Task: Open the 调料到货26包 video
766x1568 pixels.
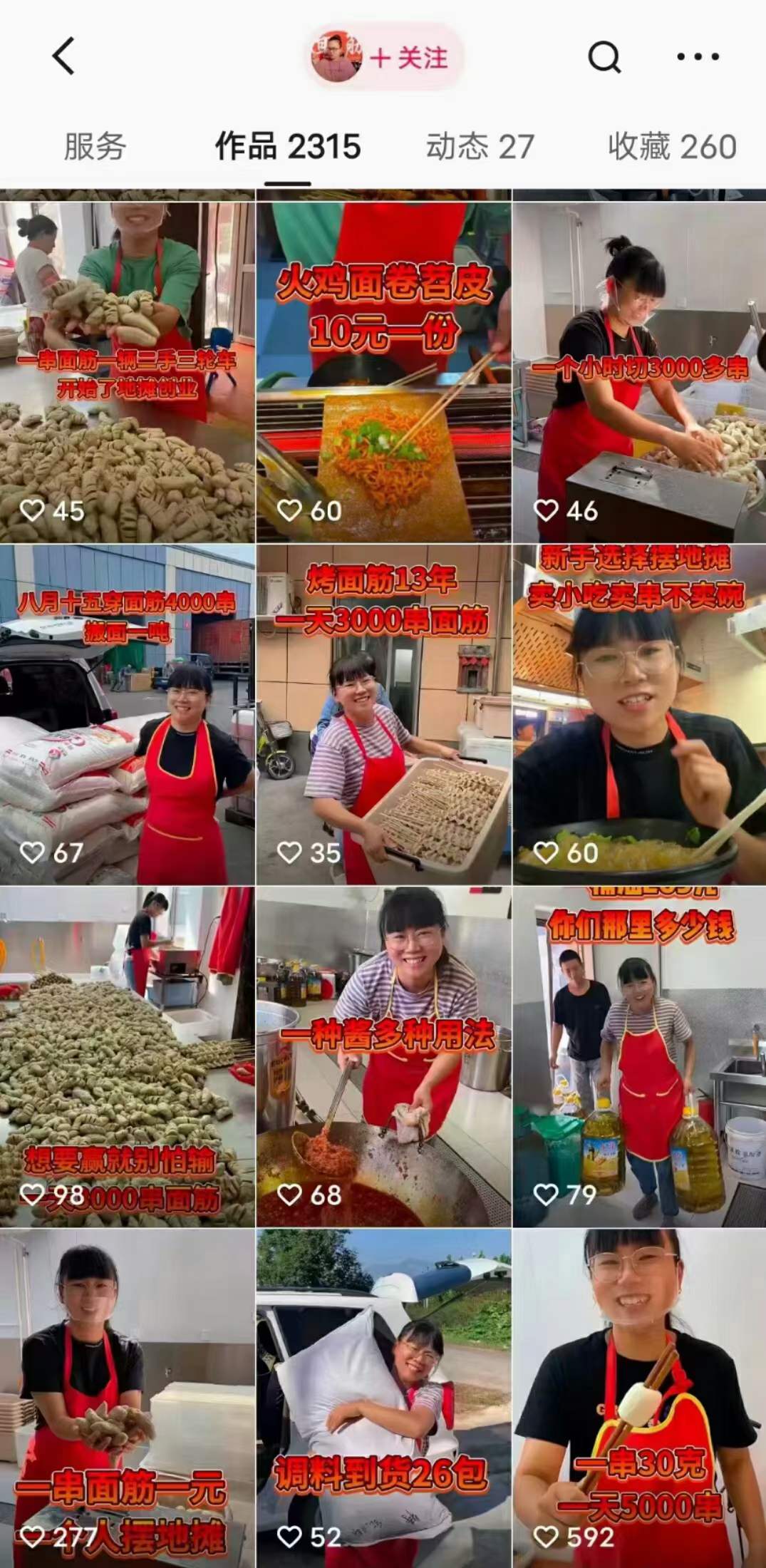Action: [383, 1397]
